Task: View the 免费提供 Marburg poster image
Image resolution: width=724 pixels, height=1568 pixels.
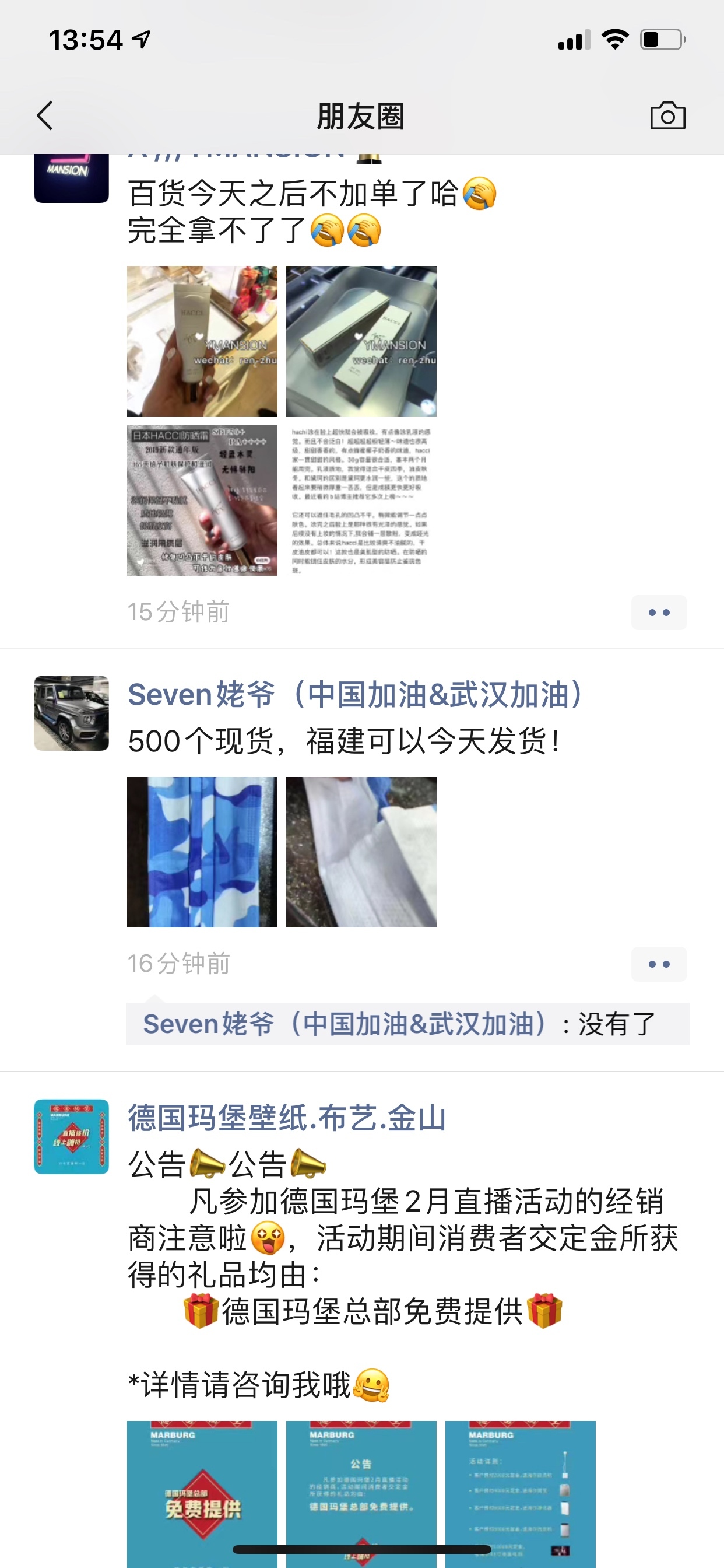Action: click(x=202, y=1492)
